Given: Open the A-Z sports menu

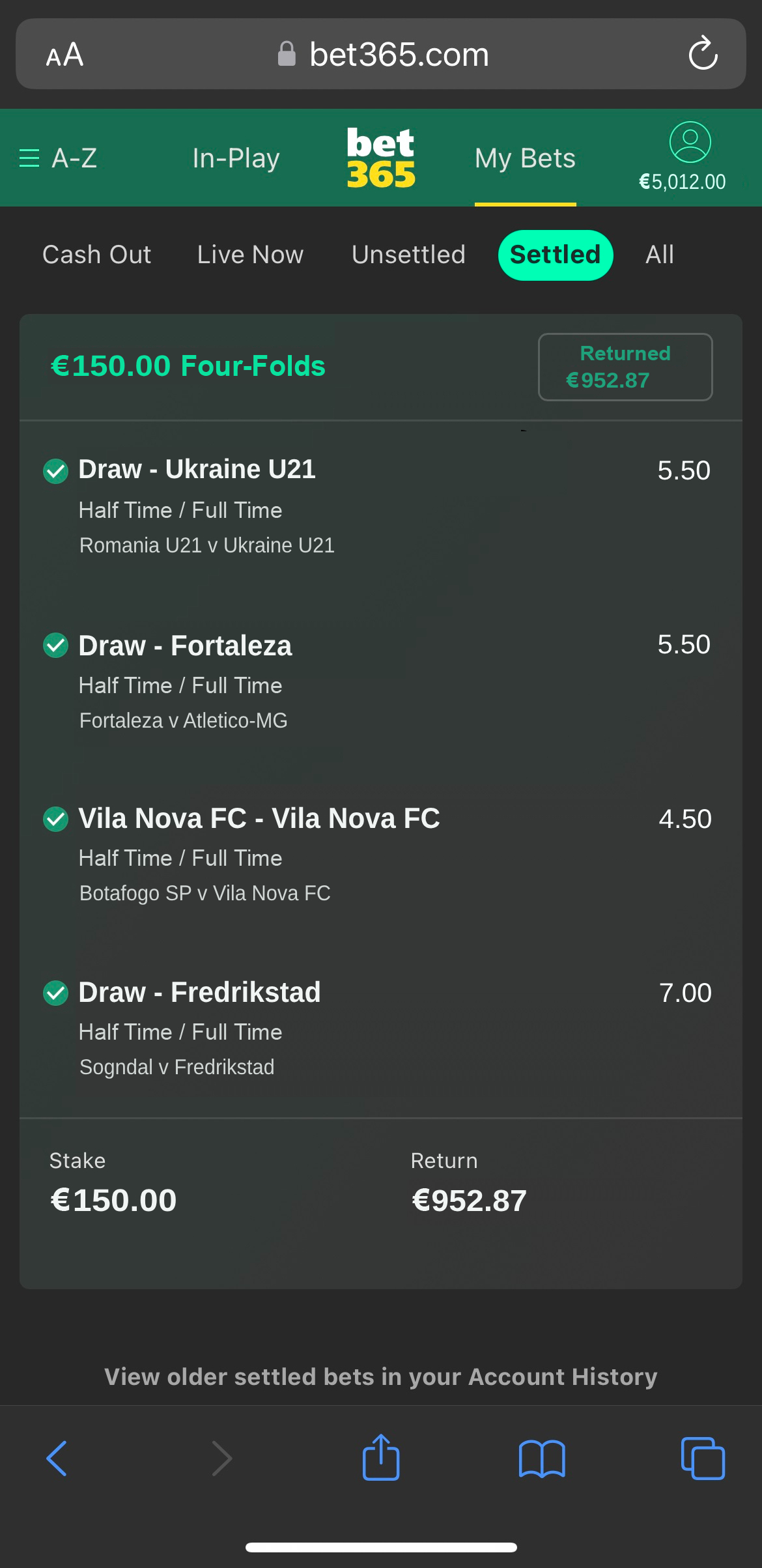Looking at the screenshot, I should pyautogui.click(x=59, y=158).
